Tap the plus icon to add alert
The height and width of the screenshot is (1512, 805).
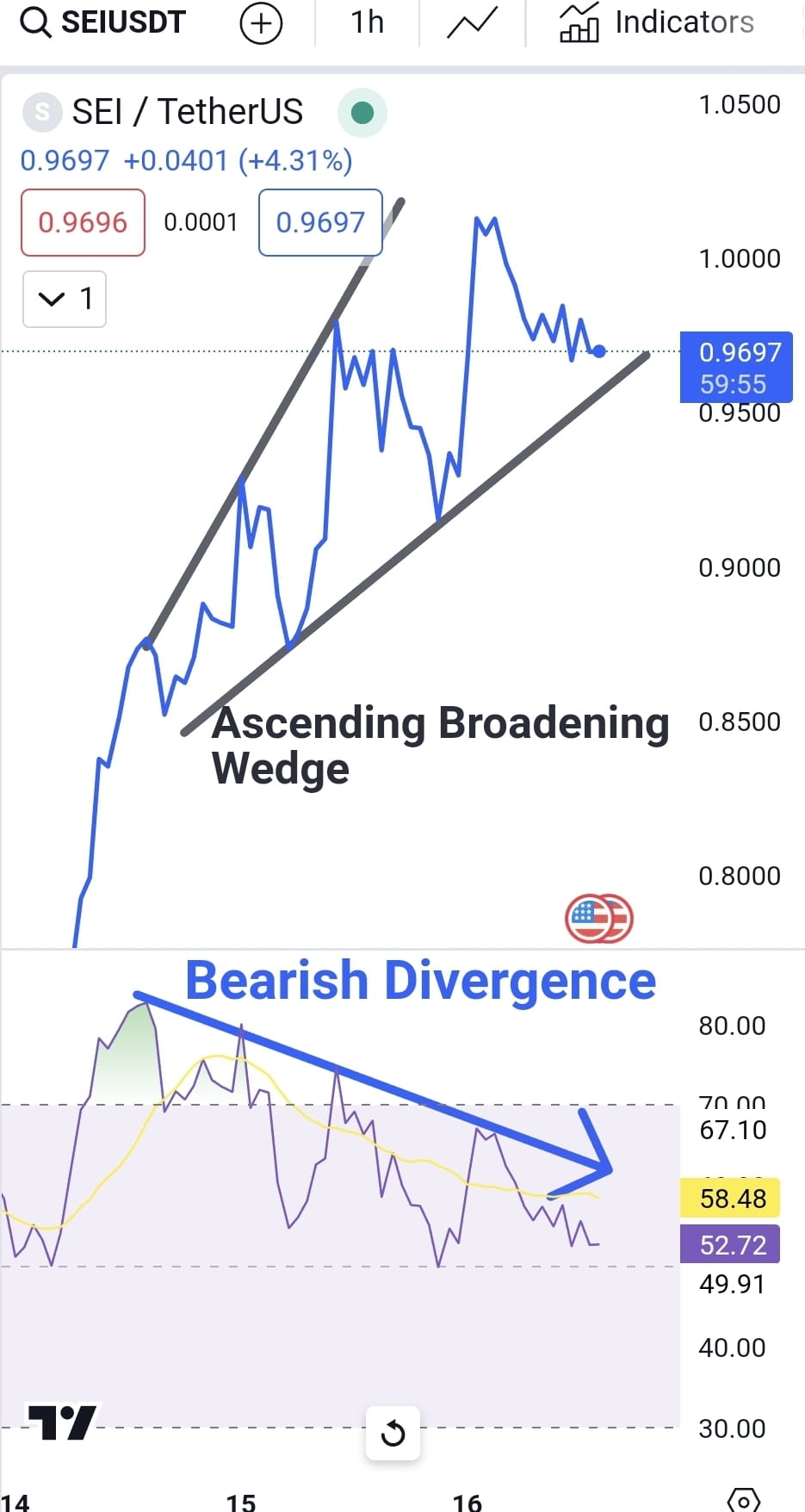click(259, 23)
